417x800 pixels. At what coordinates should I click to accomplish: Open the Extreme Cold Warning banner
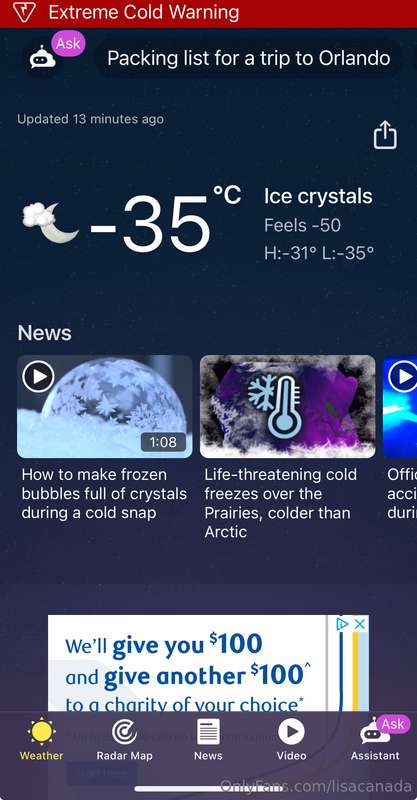point(208,13)
